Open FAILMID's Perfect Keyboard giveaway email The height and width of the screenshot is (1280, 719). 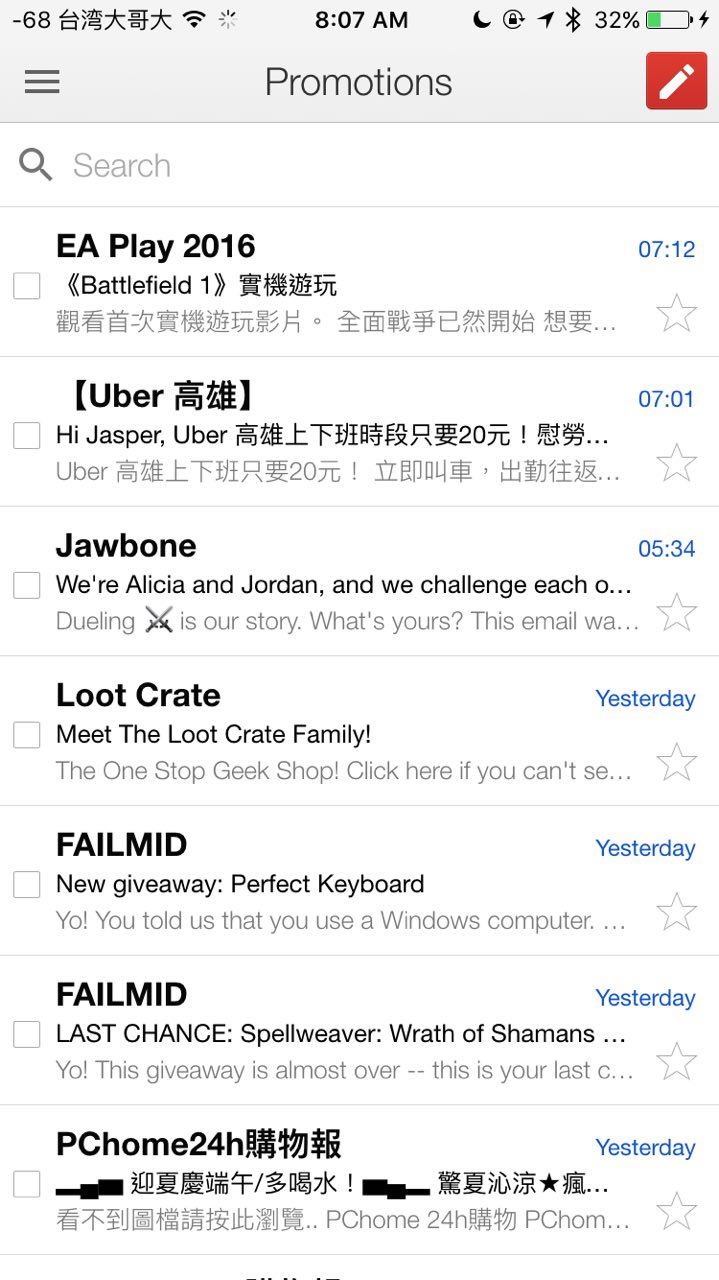(340, 885)
